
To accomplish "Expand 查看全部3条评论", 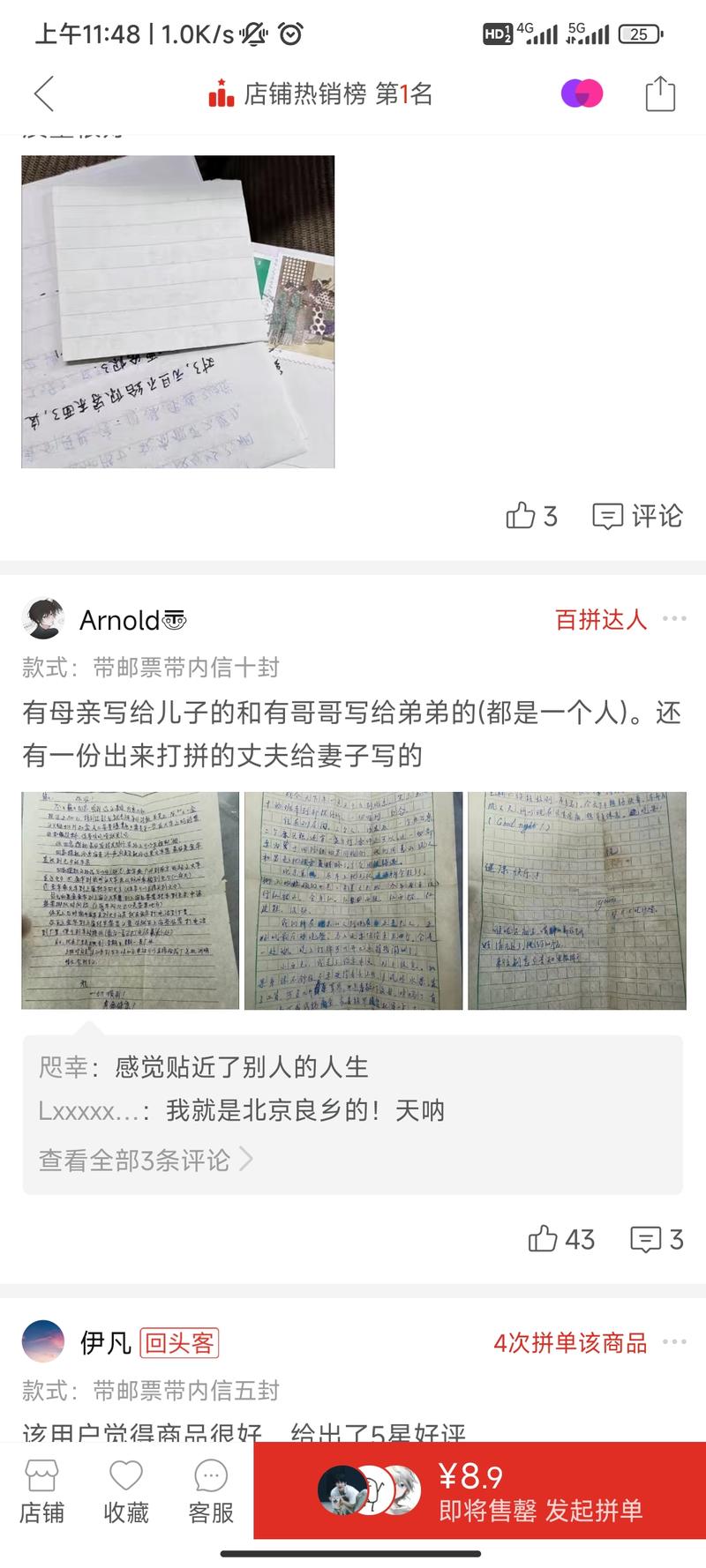I will 146,1160.
